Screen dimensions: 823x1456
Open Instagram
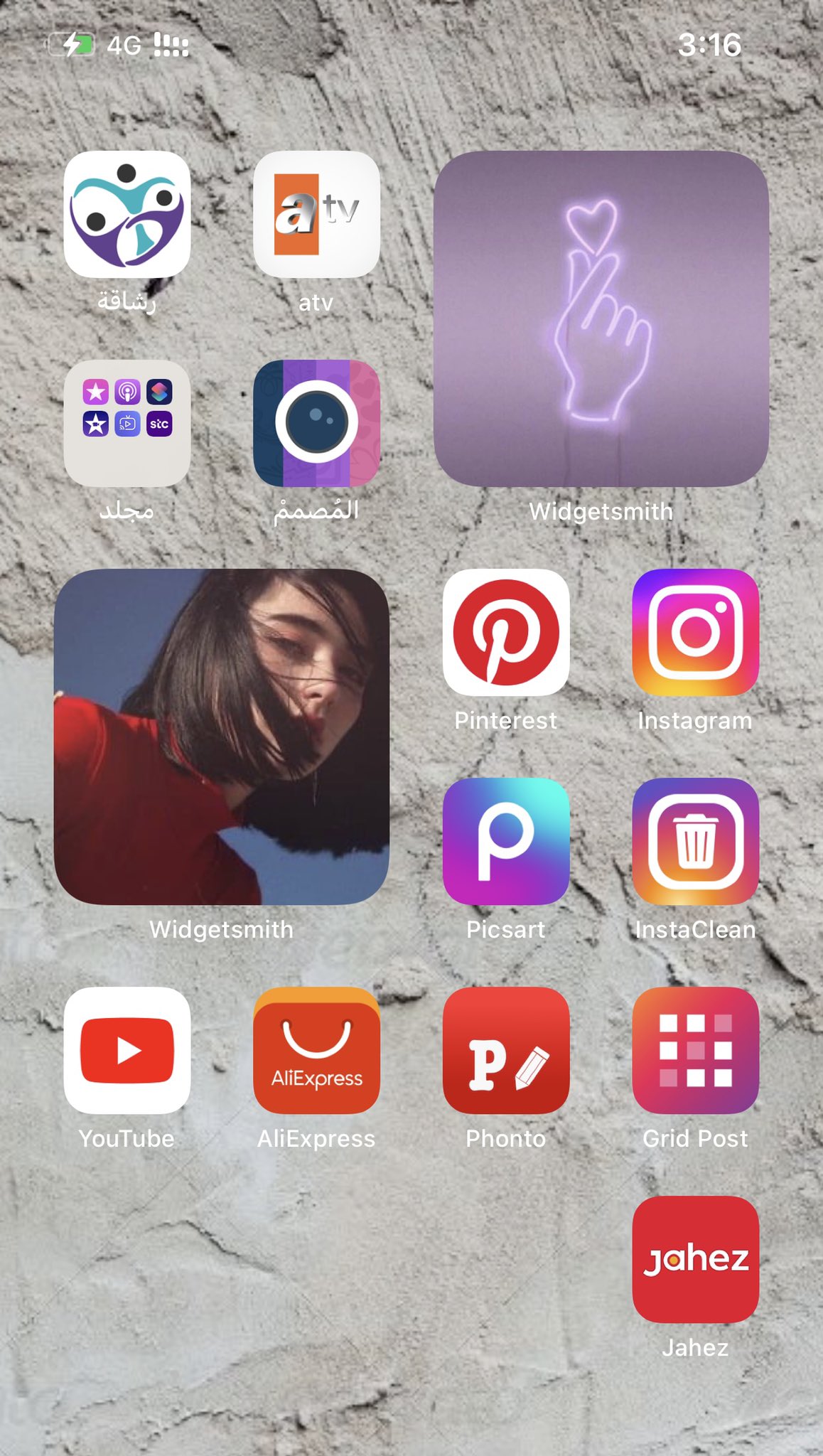(695, 632)
